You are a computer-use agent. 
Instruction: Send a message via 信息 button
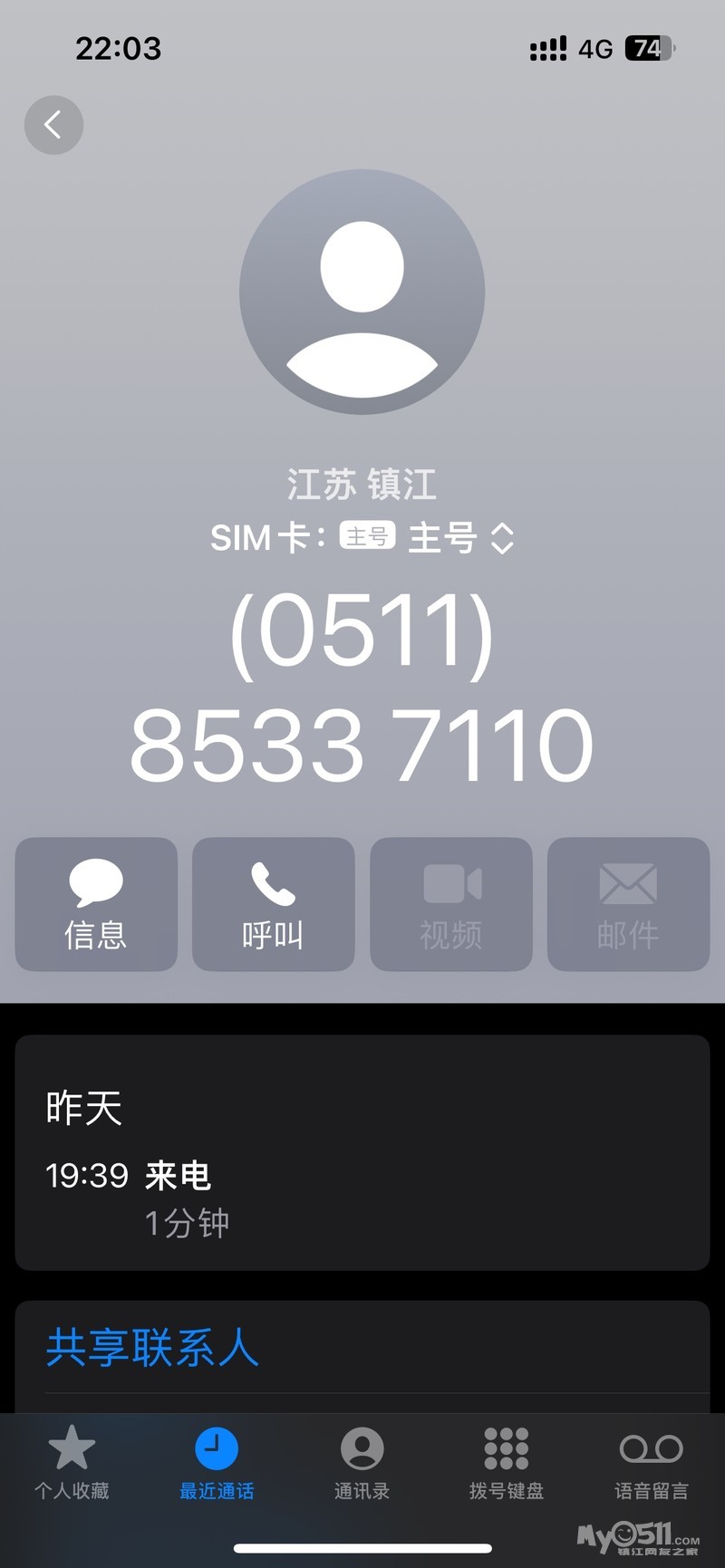pyautogui.click(x=96, y=904)
